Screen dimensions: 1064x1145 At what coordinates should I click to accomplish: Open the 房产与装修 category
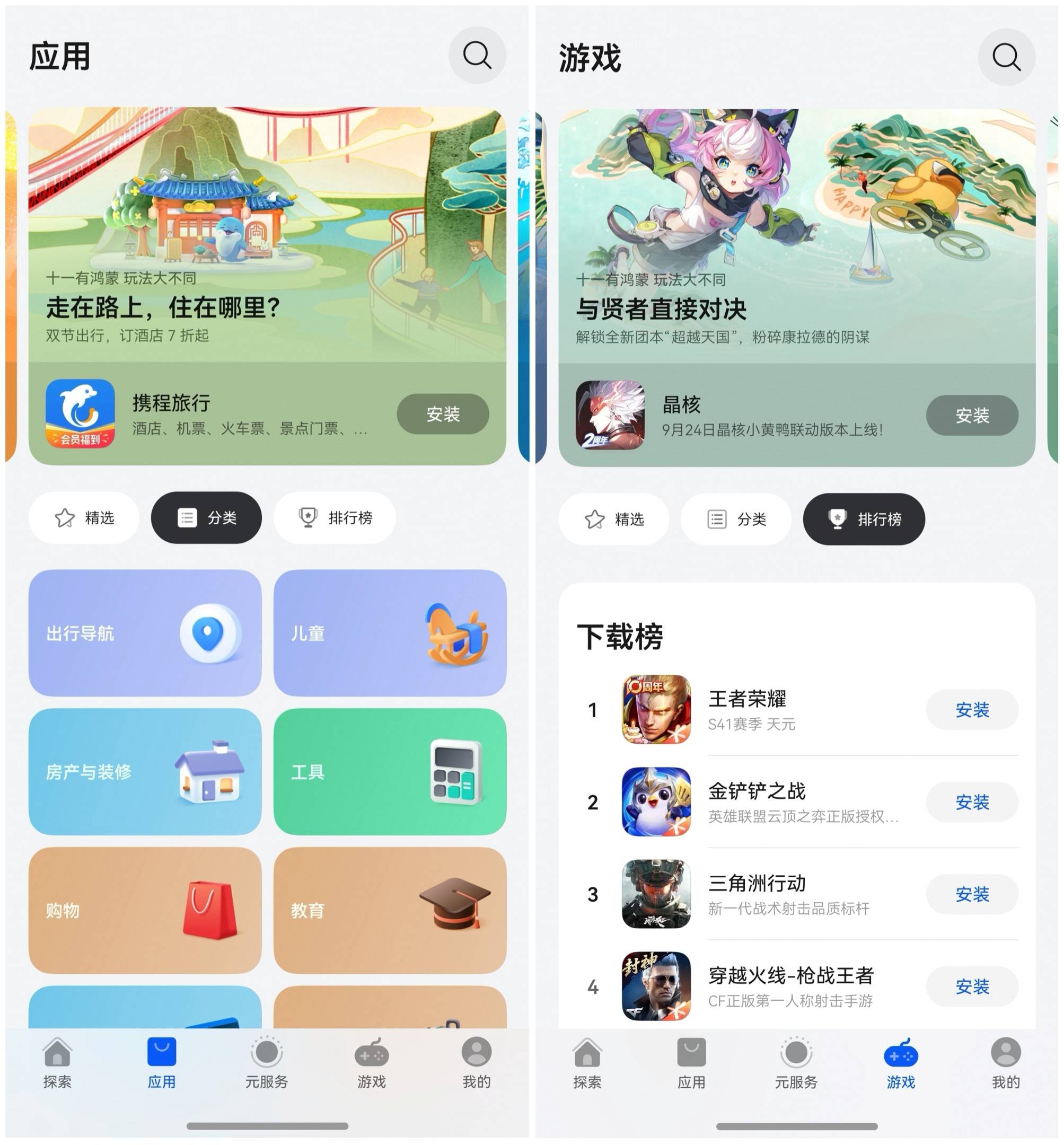[x=145, y=771]
